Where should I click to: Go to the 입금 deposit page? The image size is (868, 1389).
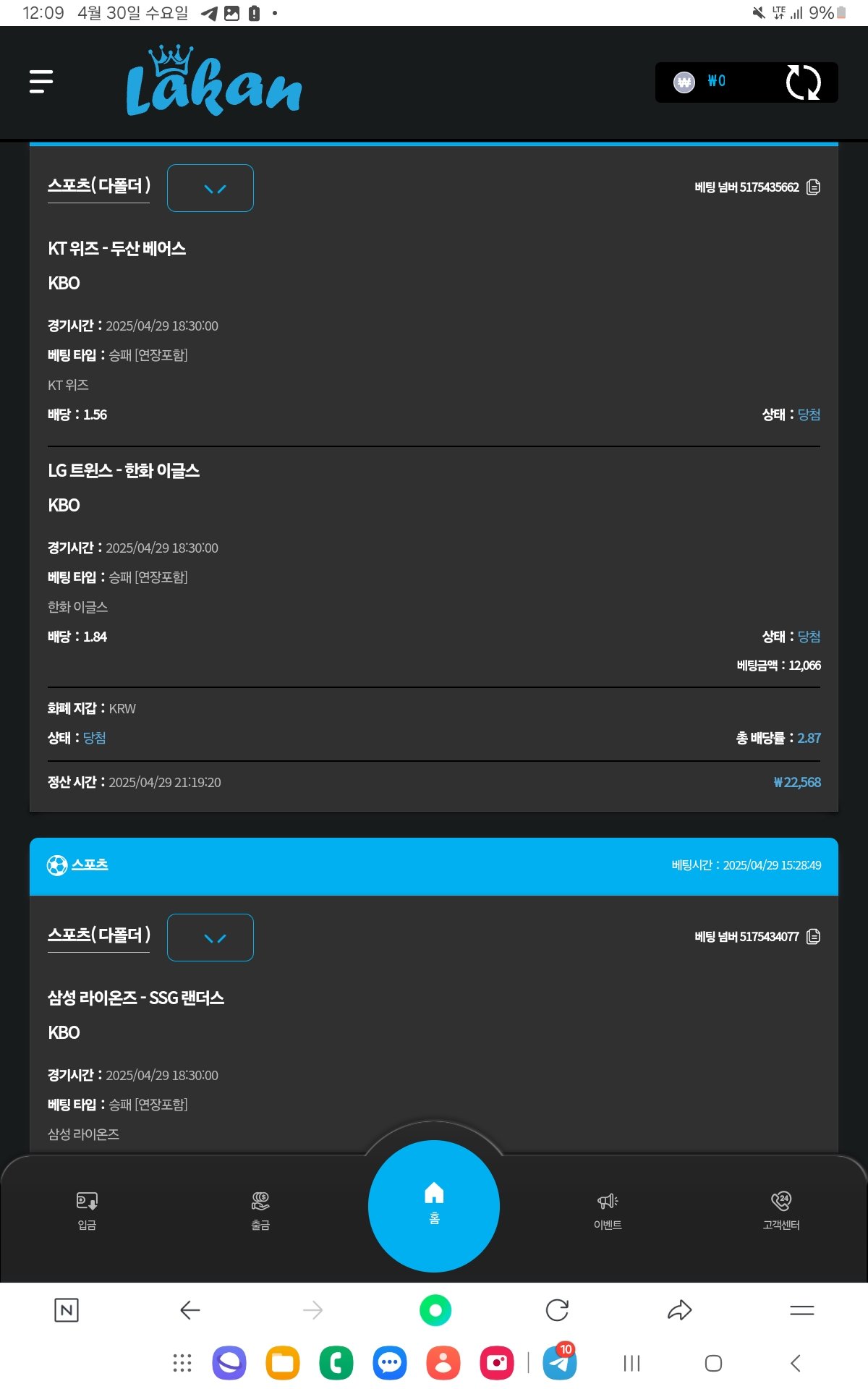(x=87, y=1209)
